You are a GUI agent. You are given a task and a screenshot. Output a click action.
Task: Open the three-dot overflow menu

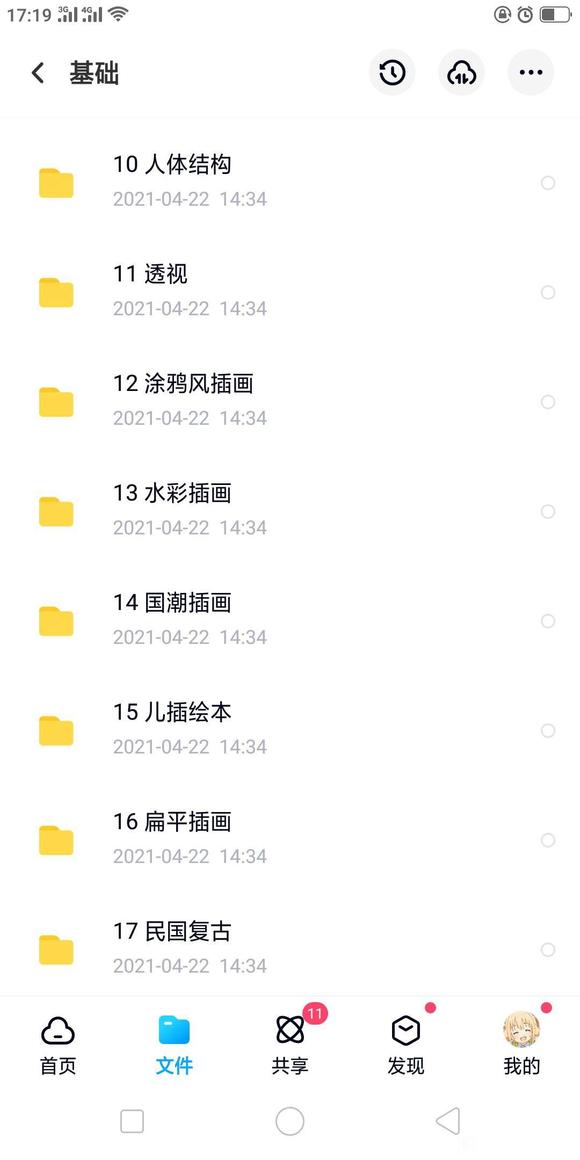(x=530, y=72)
